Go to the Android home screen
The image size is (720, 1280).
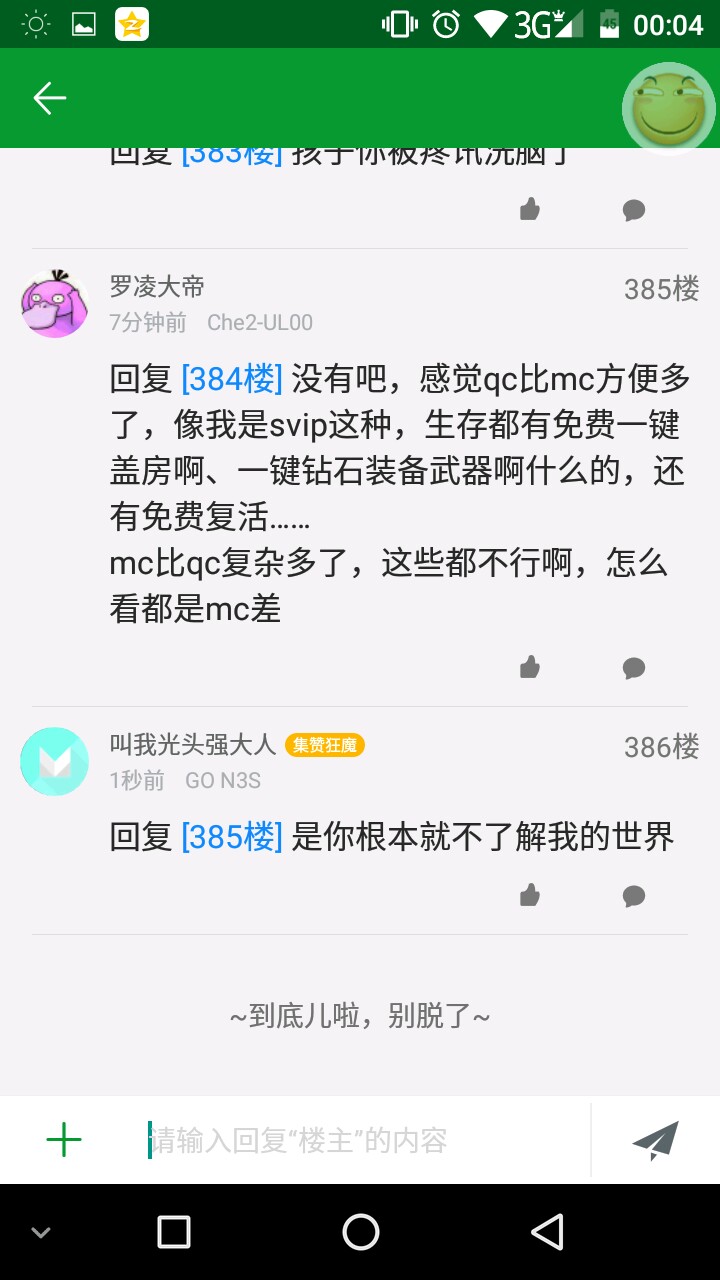360,1232
